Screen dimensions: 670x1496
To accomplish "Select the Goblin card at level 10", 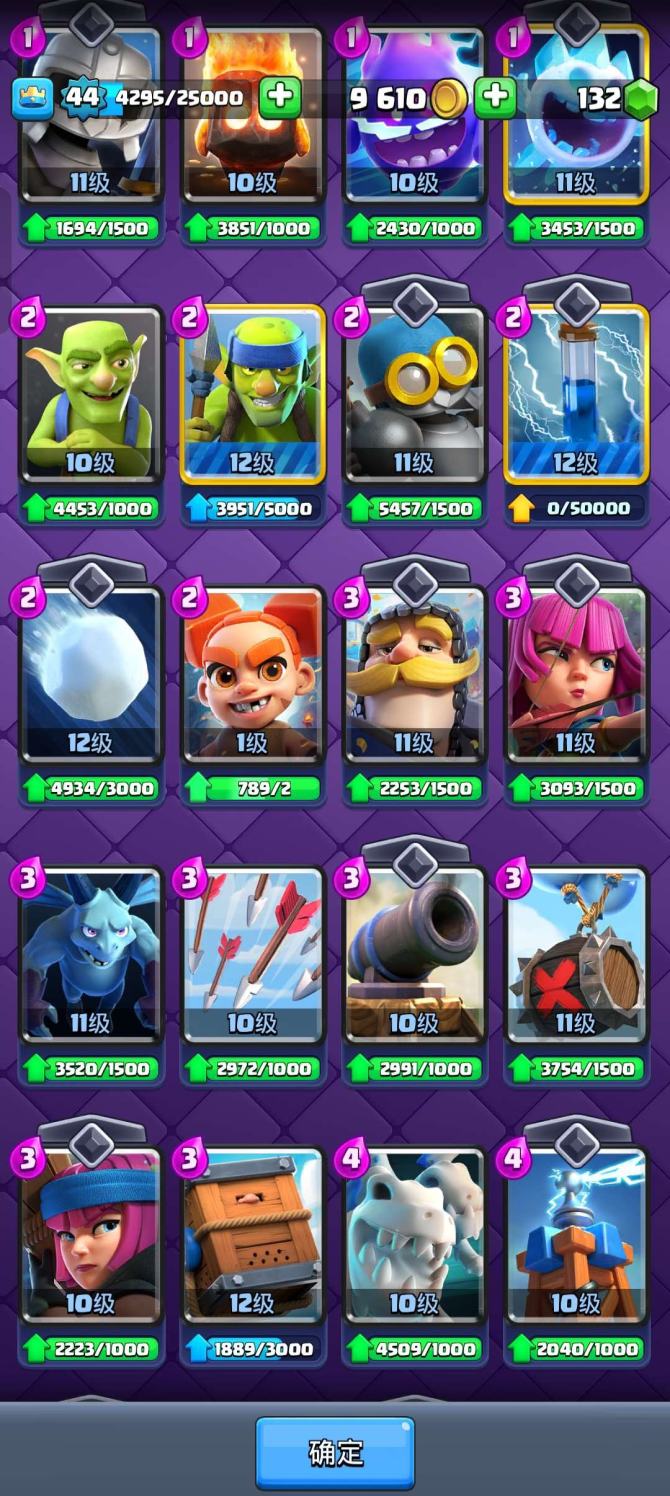I will 91,395.
